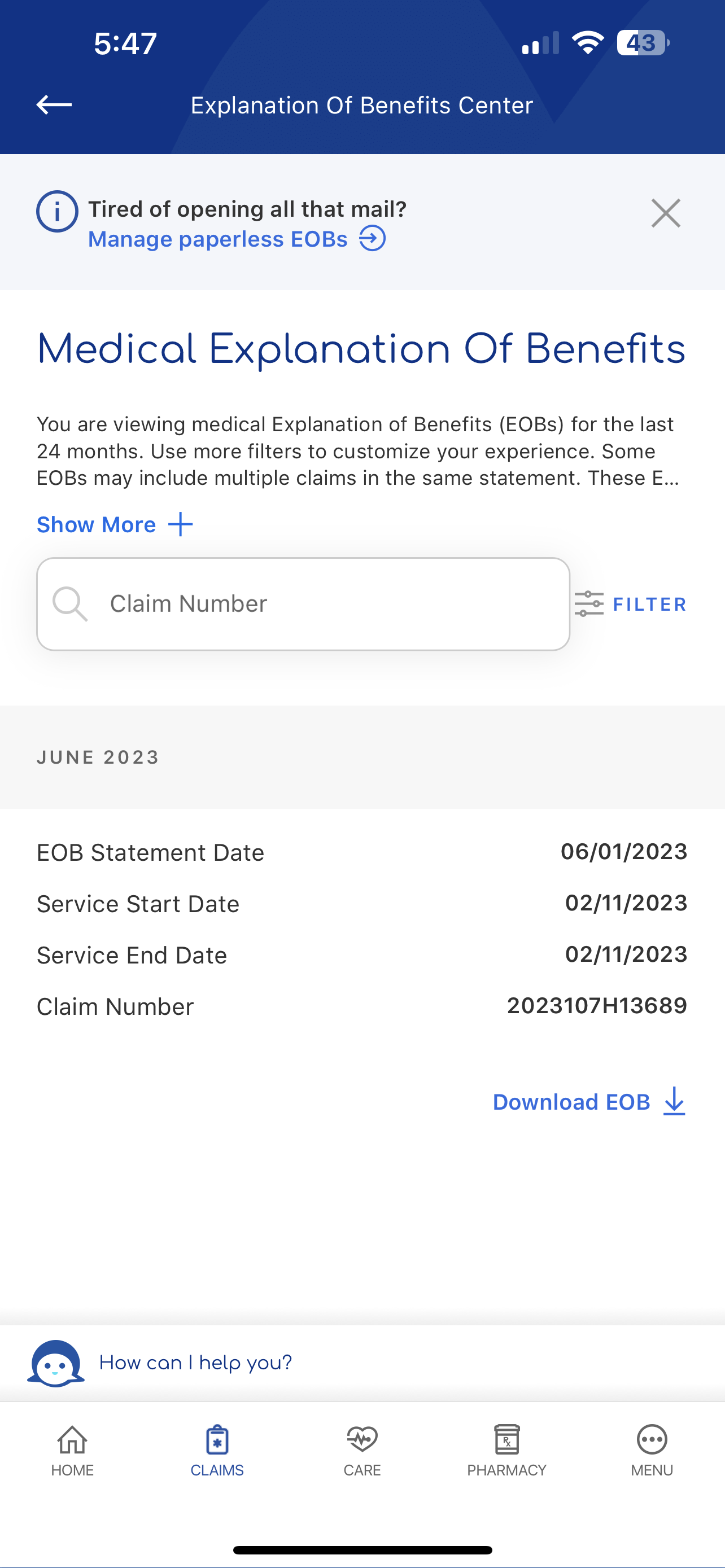This screenshot has width=725, height=1568.
Task: Switch to the Care tab
Action: (362, 1451)
